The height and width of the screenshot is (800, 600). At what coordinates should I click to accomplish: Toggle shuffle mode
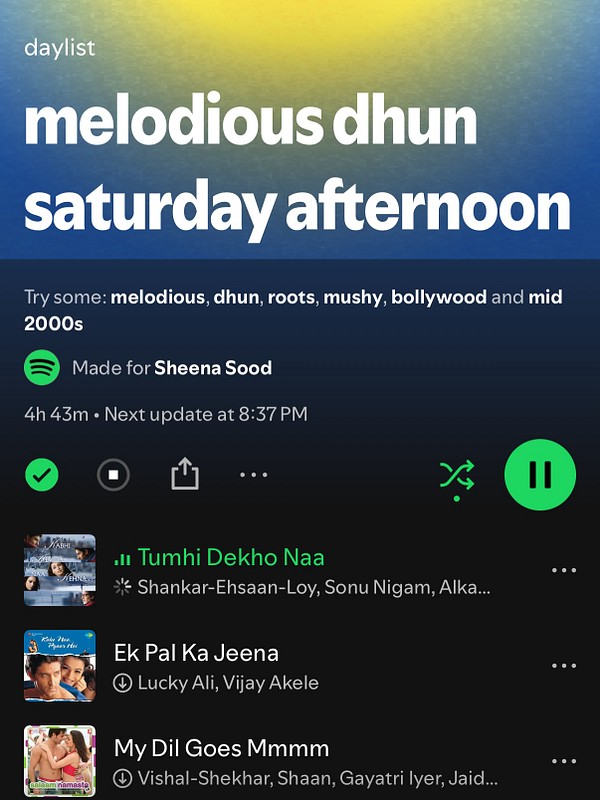click(457, 474)
